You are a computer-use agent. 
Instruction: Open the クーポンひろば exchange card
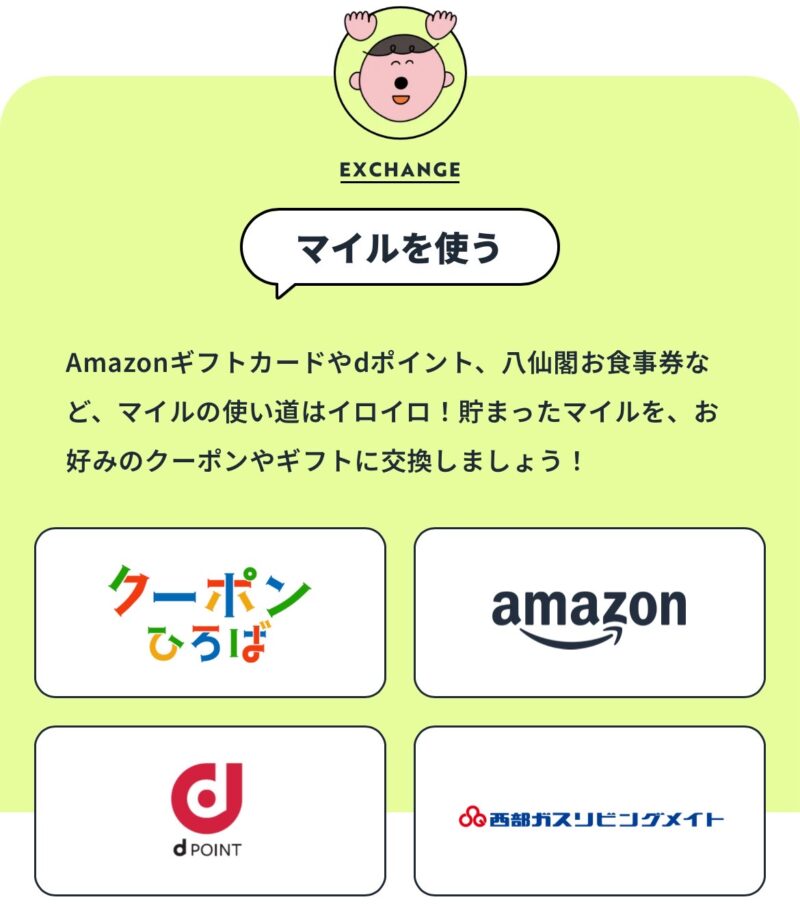click(210, 612)
